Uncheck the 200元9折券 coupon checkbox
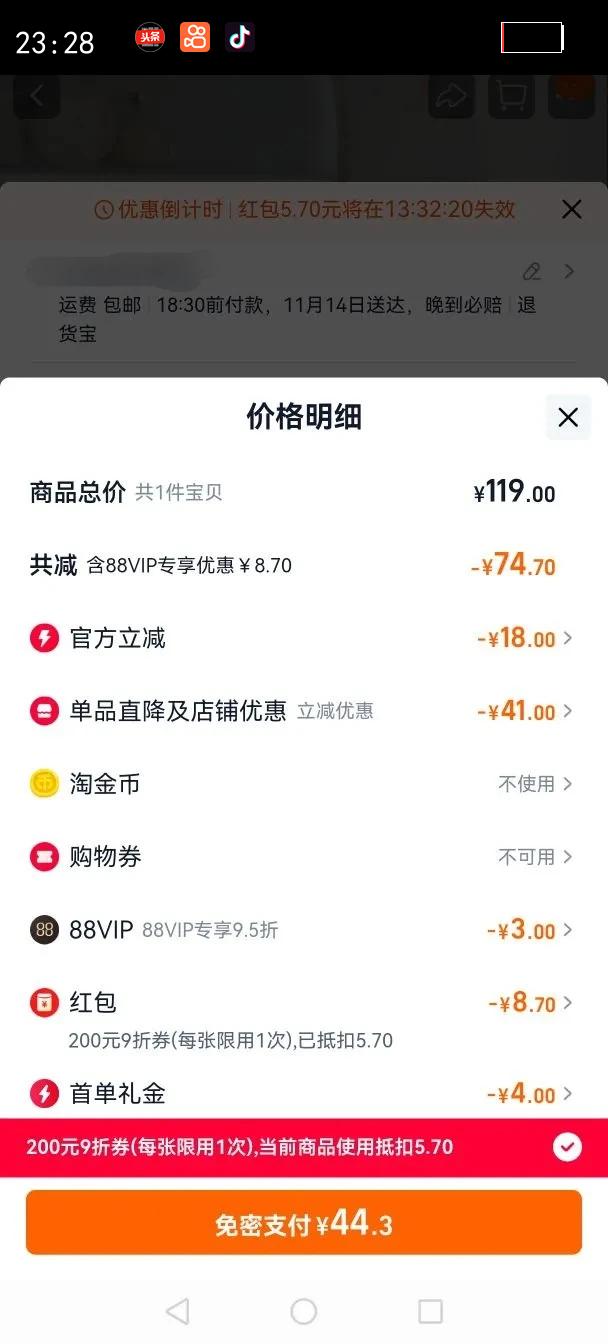This screenshot has width=608, height=1344. click(567, 1147)
